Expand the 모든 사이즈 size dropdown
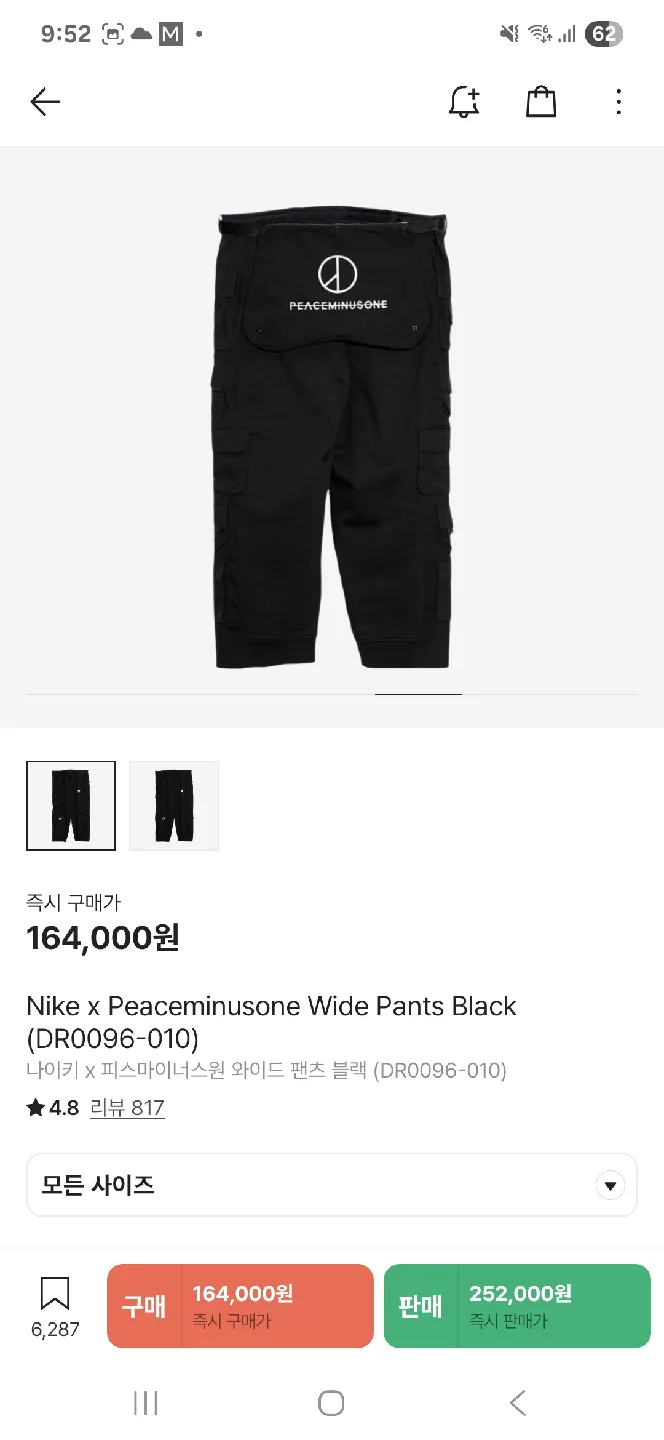This screenshot has width=664, height=1440. [332, 1186]
